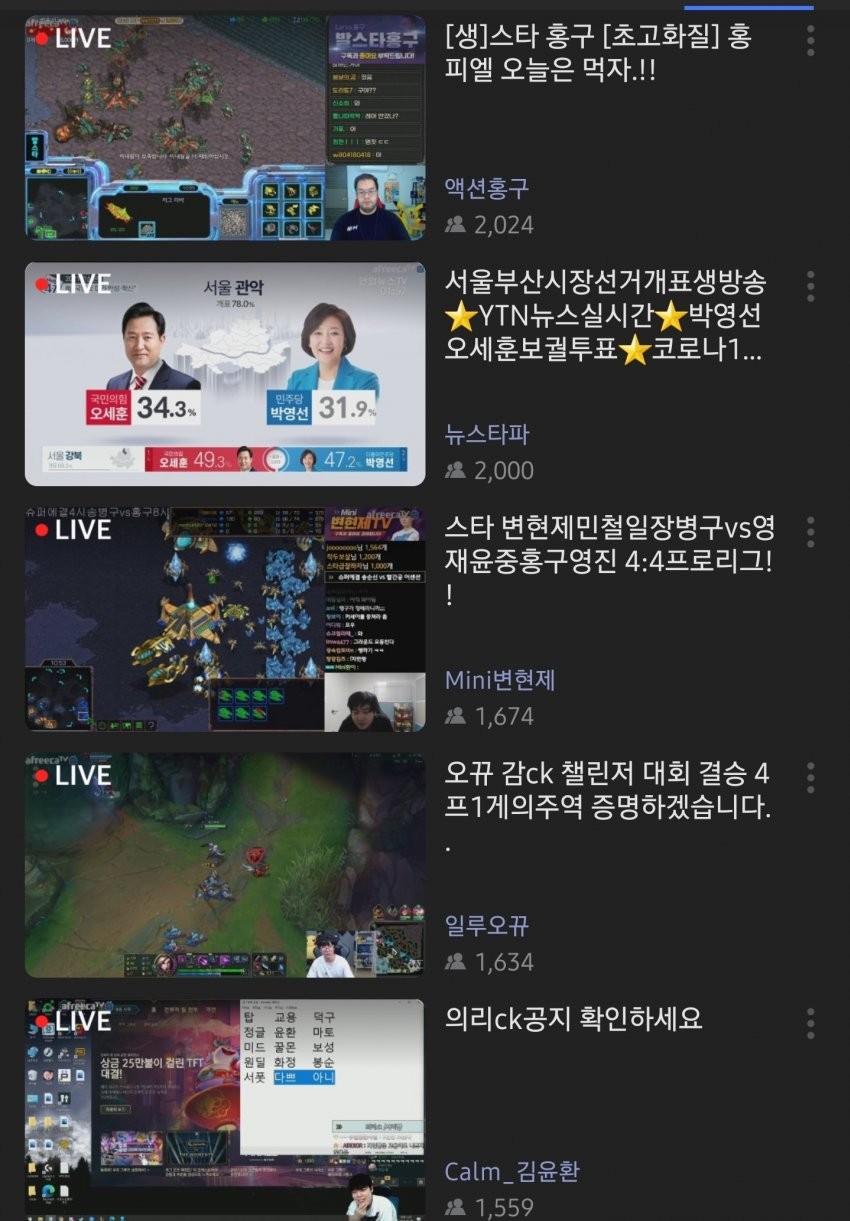Open Mini변현제's StarCraft live stream
The height and width of the screenshot is (1221, 850).
pyautogui.click(x=224, y=620)
